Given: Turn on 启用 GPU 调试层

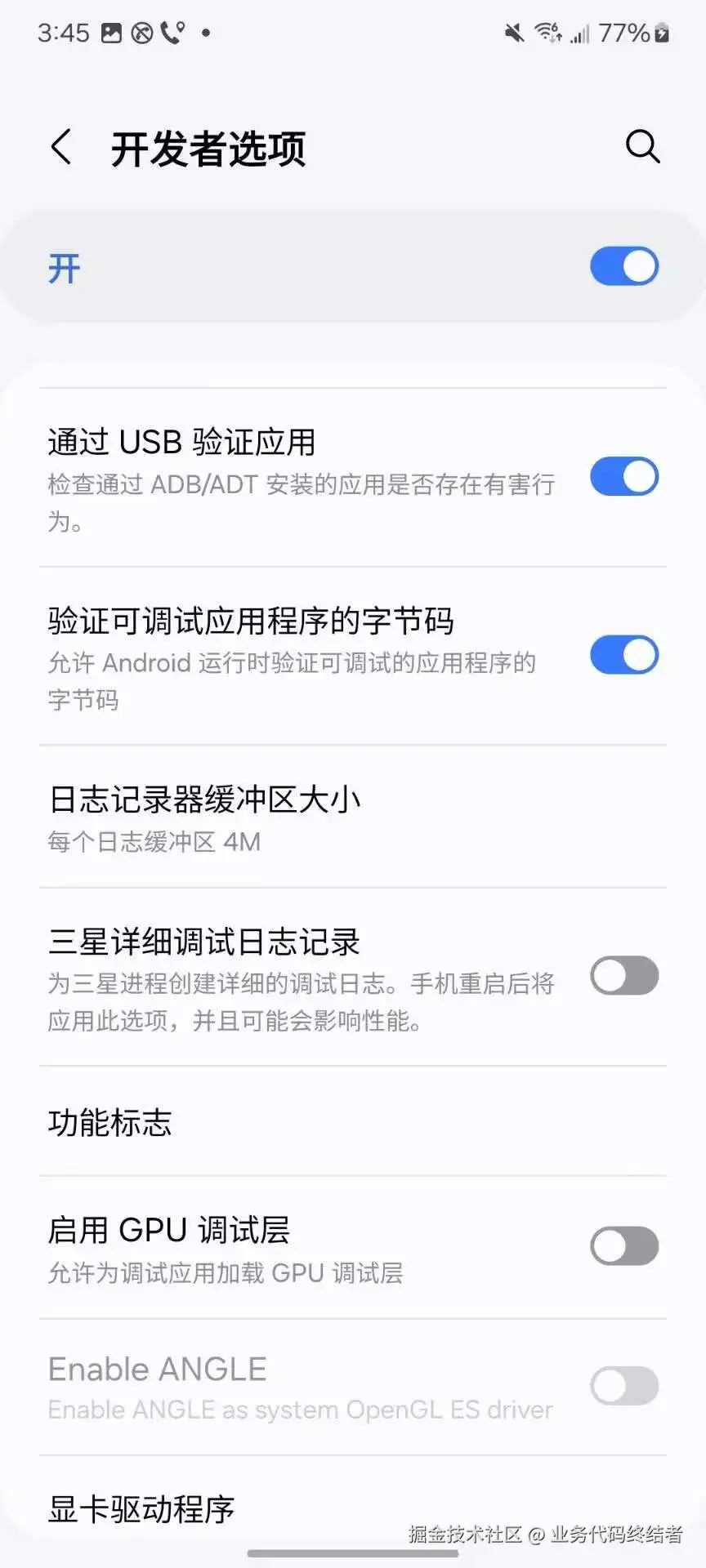Looking at the screenshot, I should [x=624, y=1246].
